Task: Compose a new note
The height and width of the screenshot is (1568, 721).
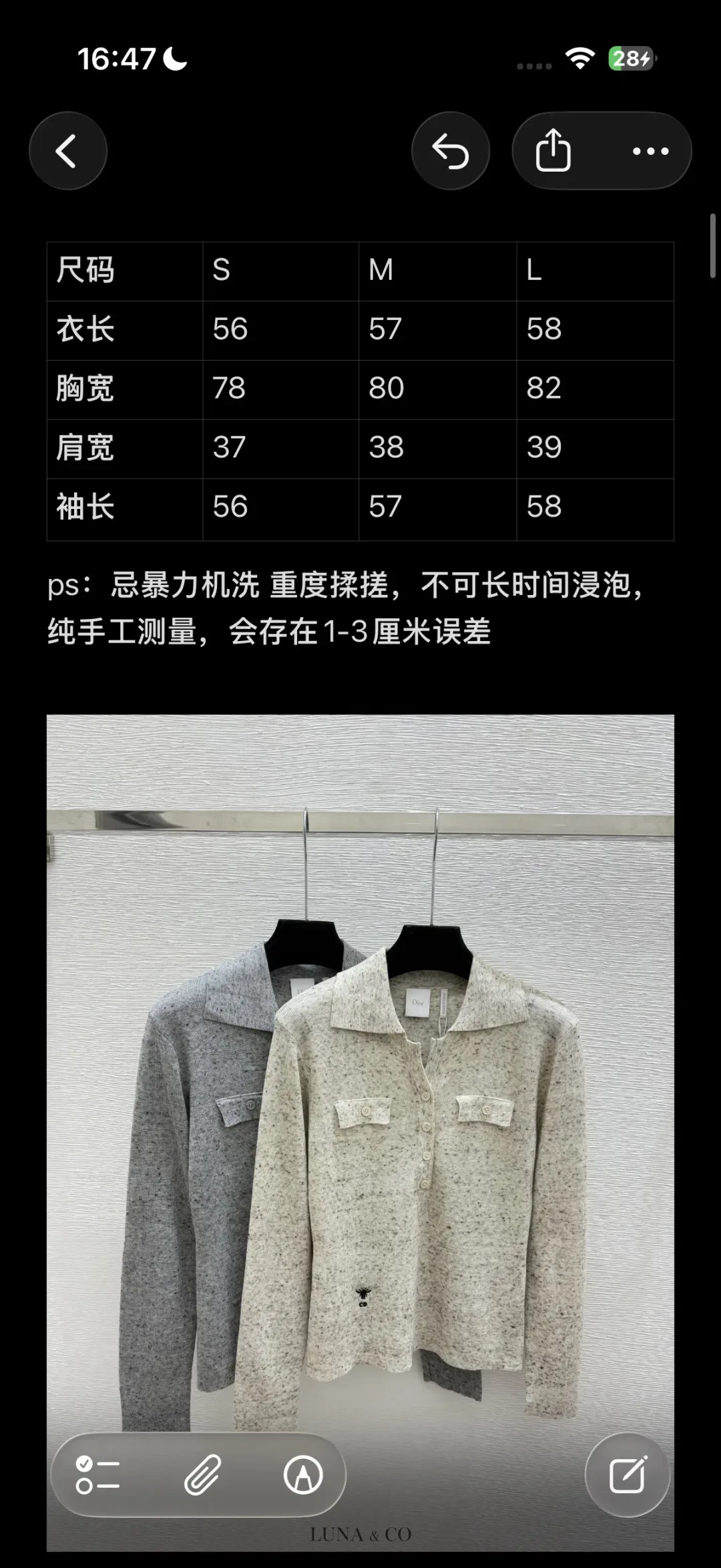Action: (x=628, y=1475)
